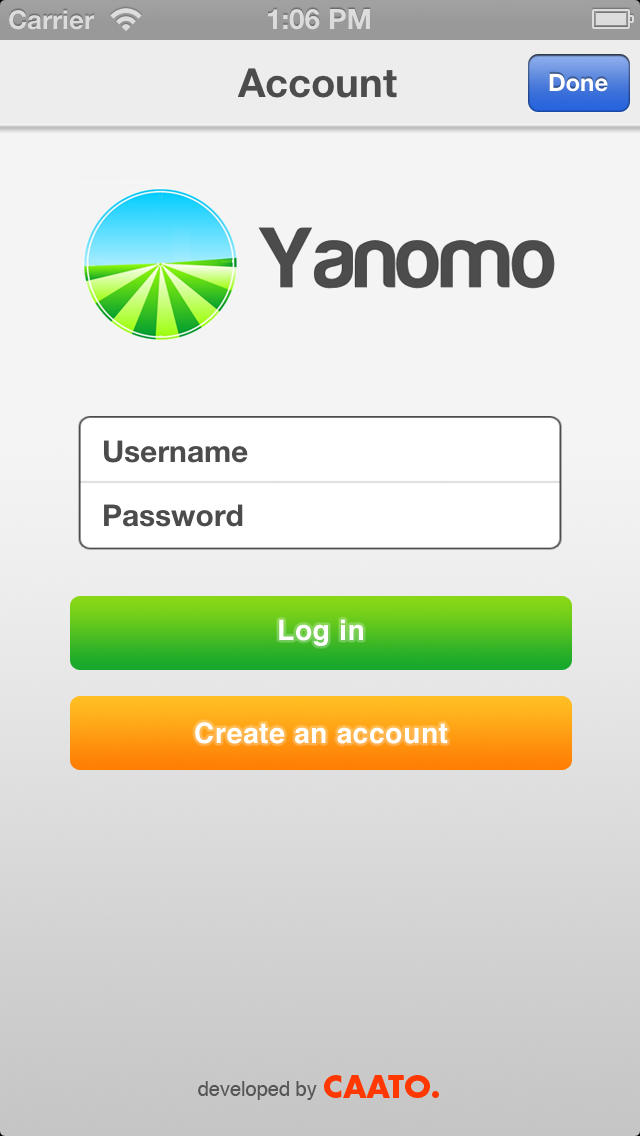Select the Password field
Image resolution: width=640 pixels, height=1136 pixels.
[320, 515]
